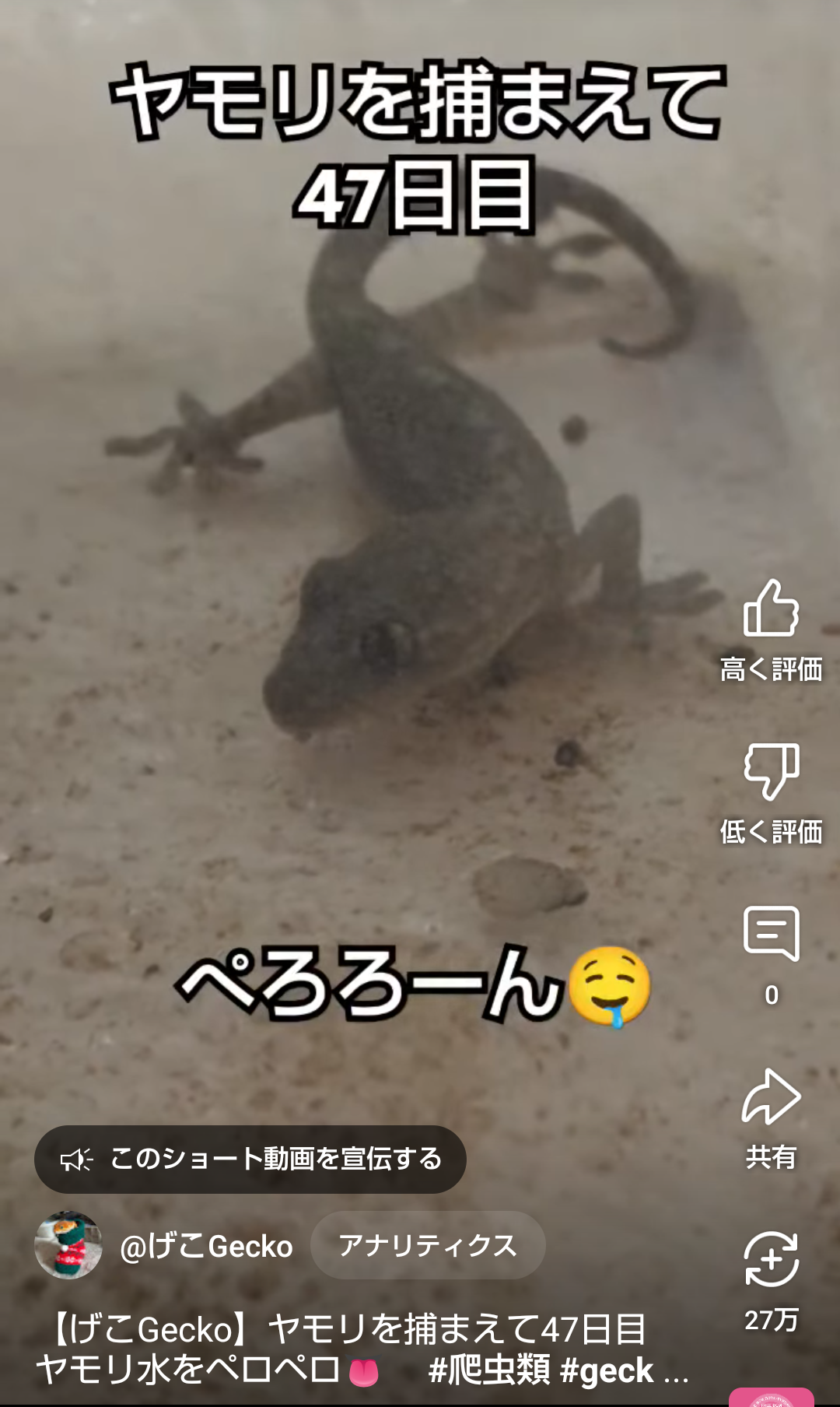840x1407 pixels.
Task: Open the @げこGecko channel name
Action: click(206, 1247)
